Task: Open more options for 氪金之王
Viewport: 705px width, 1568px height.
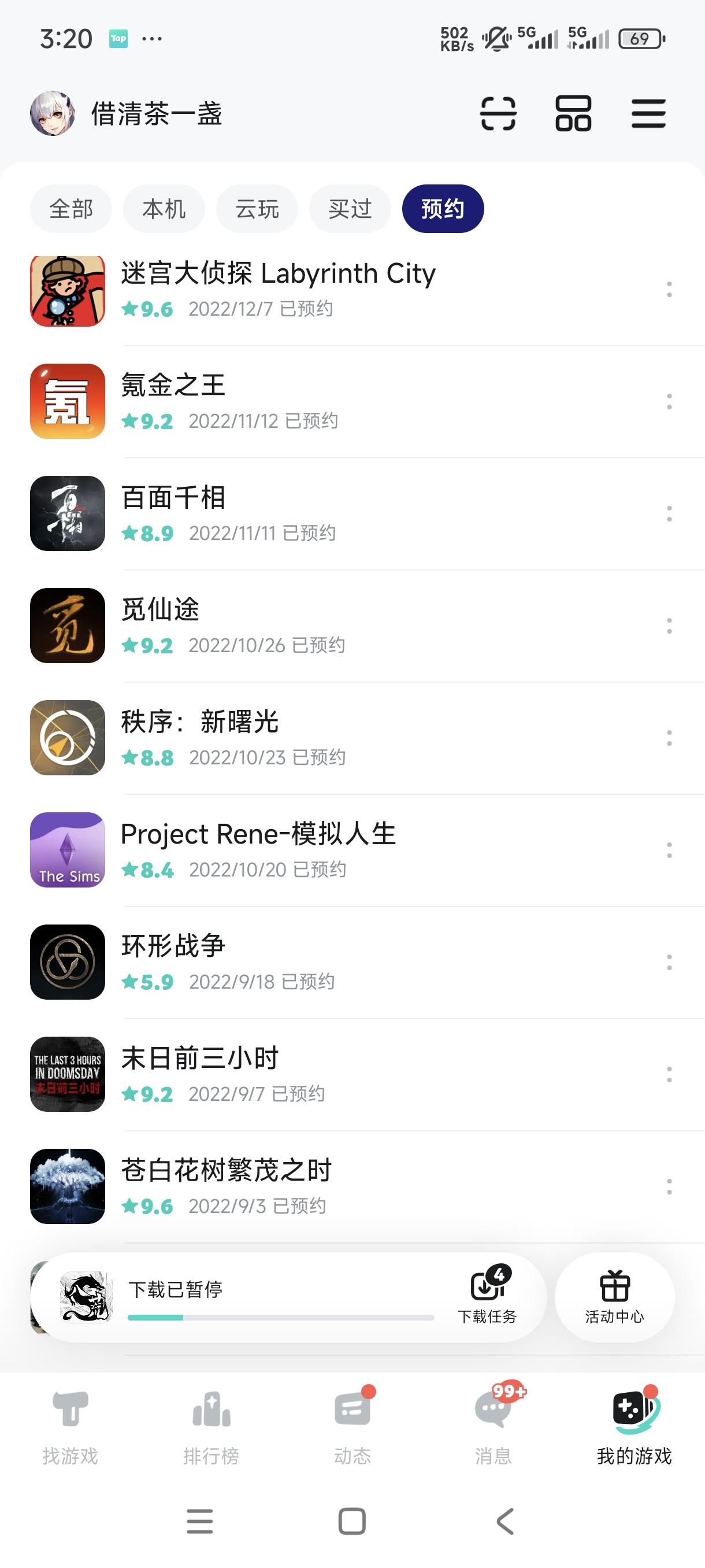Action: coord(669,402)
